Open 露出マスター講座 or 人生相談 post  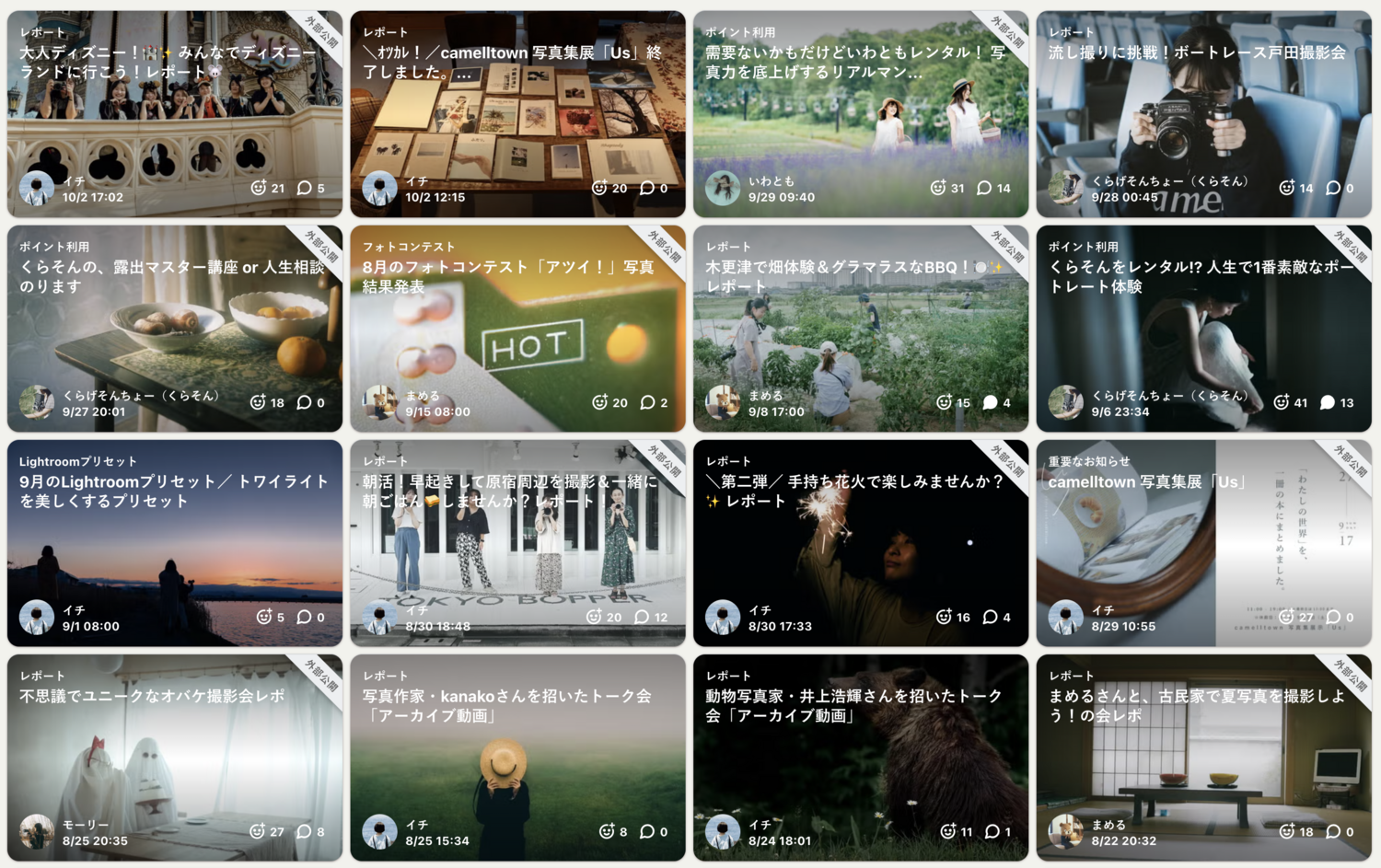pos(175,330)
